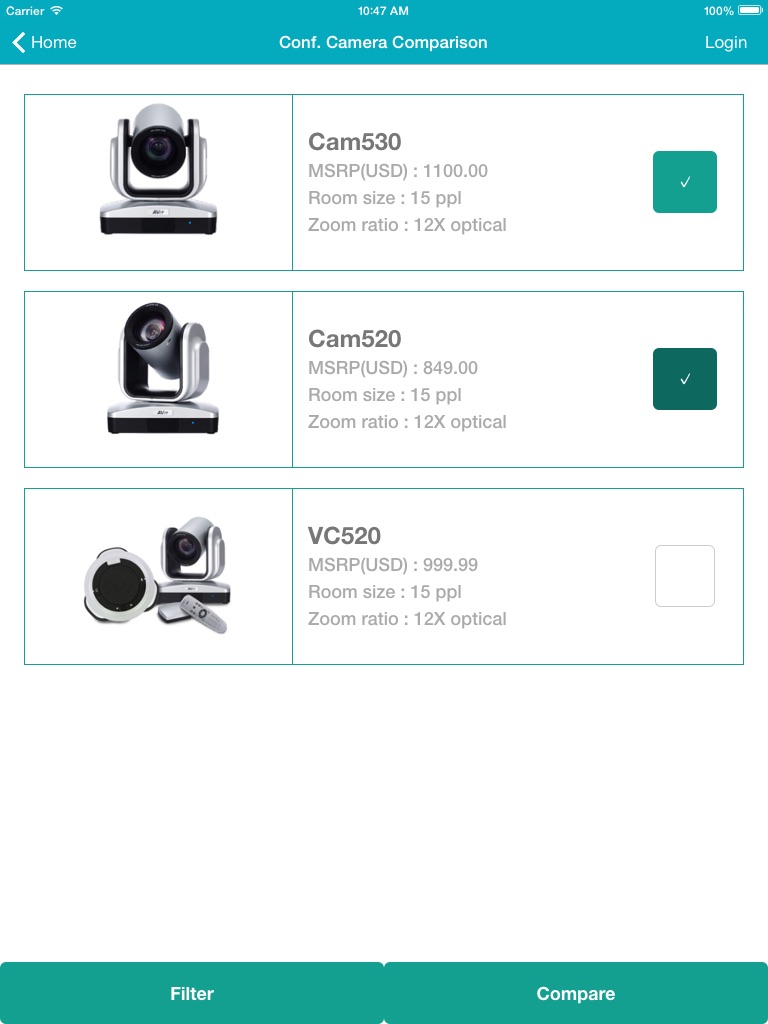Go back to Home

point(44,42)
